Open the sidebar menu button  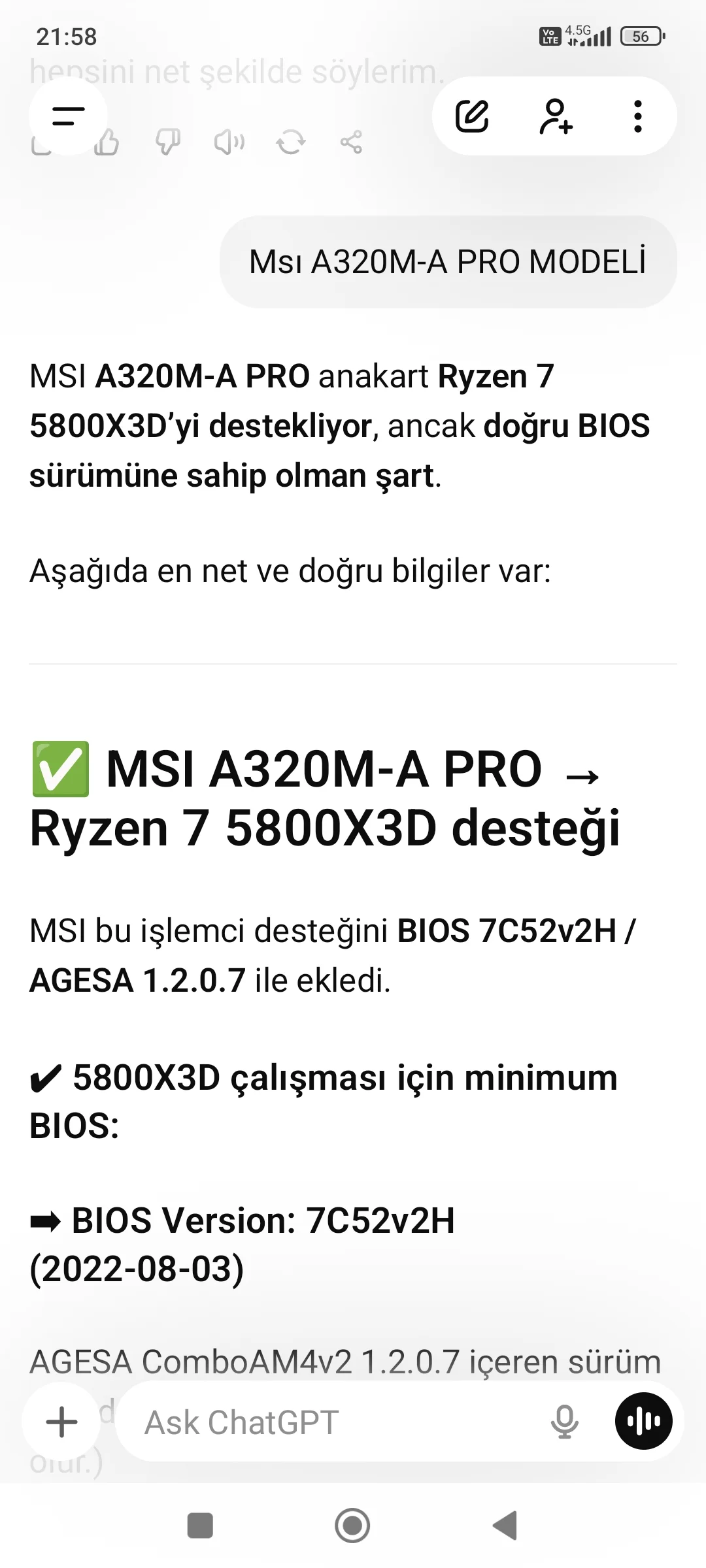68,116
